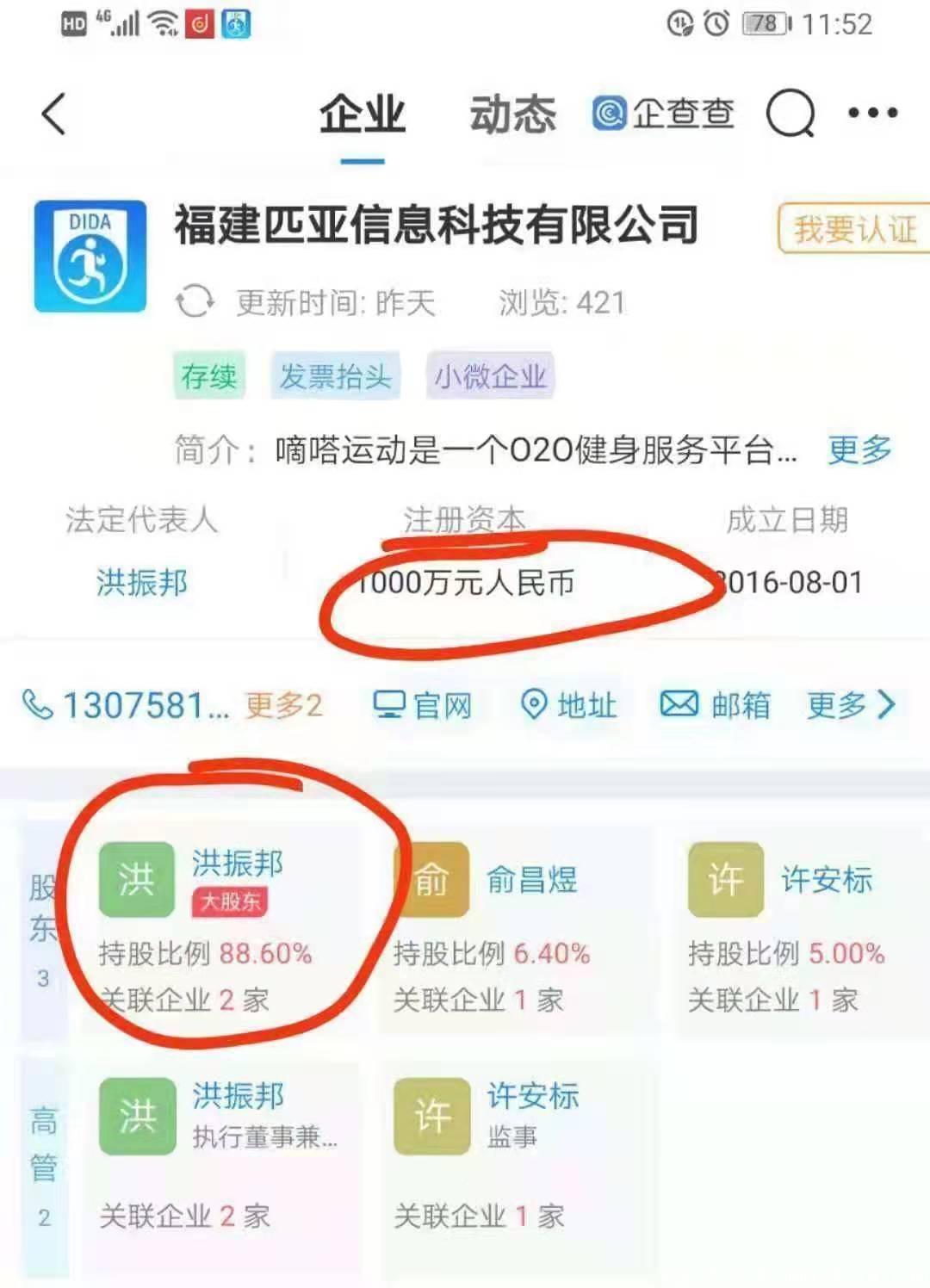Switch to the 动态 tab
This screenshot has width=930, height=1288.
pyautogui.click(x=512, y=114)
